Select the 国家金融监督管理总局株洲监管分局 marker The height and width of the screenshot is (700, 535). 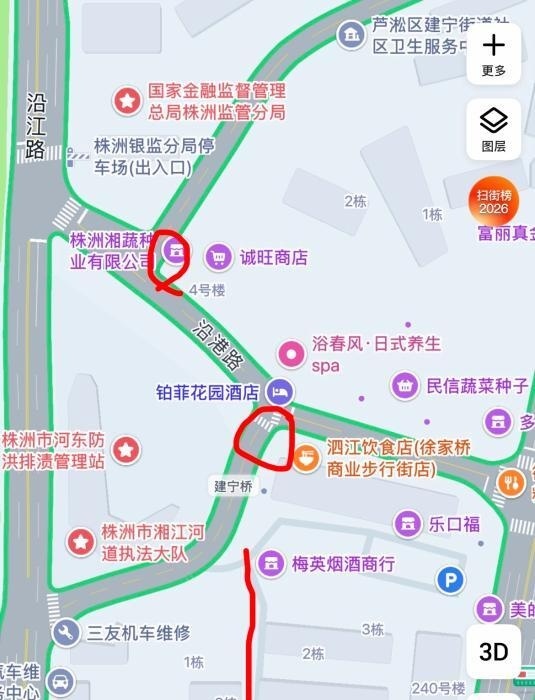click(127, 101)
